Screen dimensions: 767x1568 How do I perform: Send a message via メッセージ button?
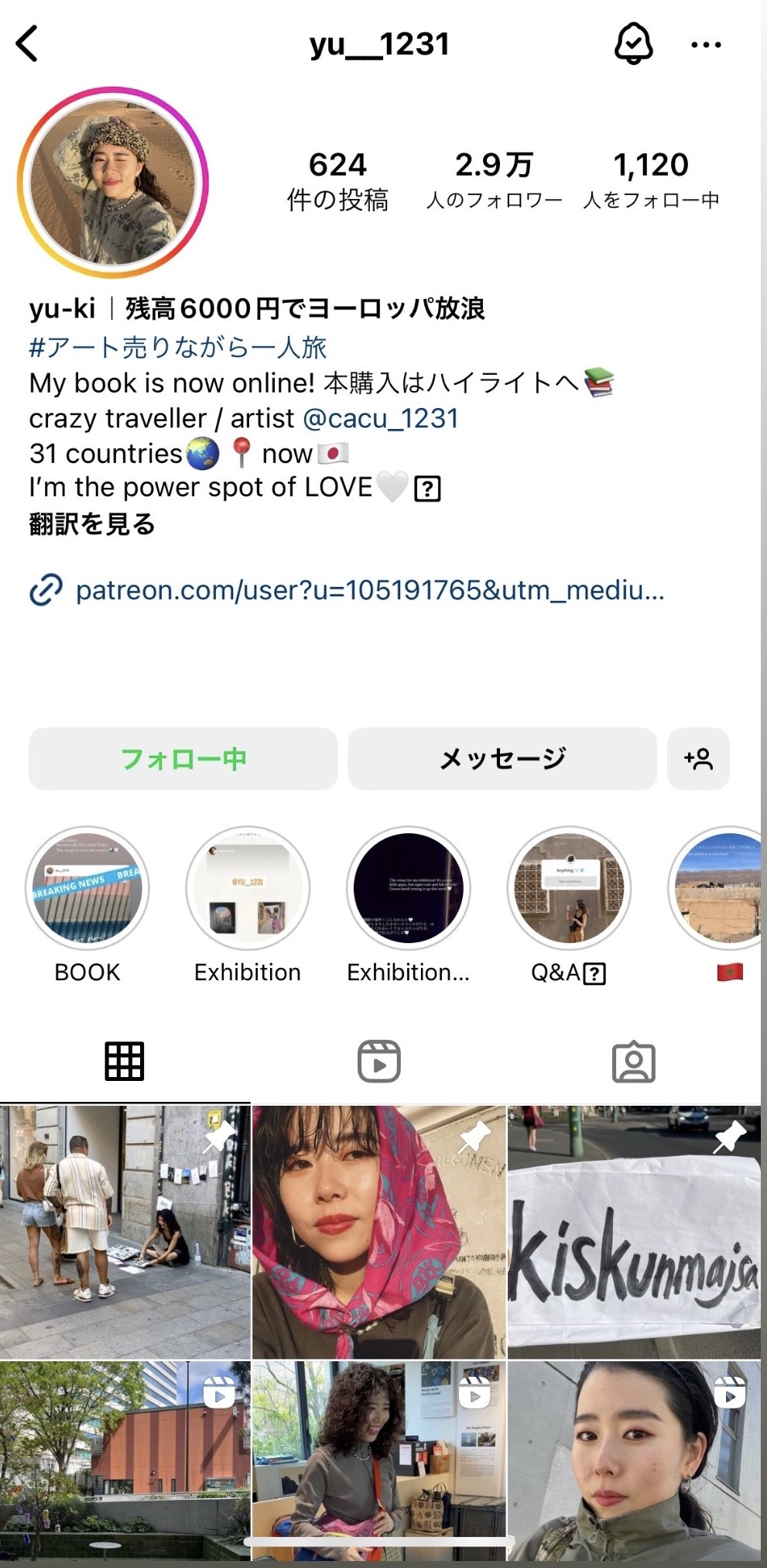502,759
